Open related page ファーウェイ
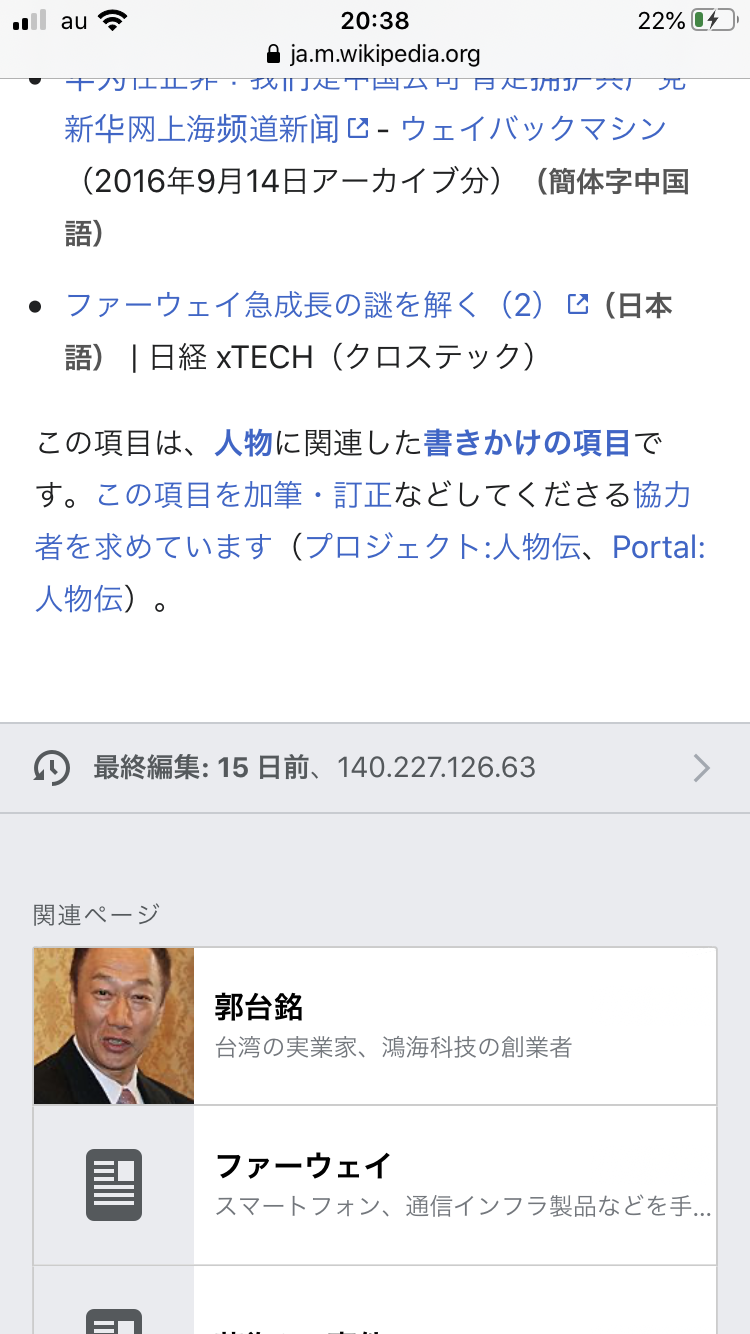 [374, 1185]
